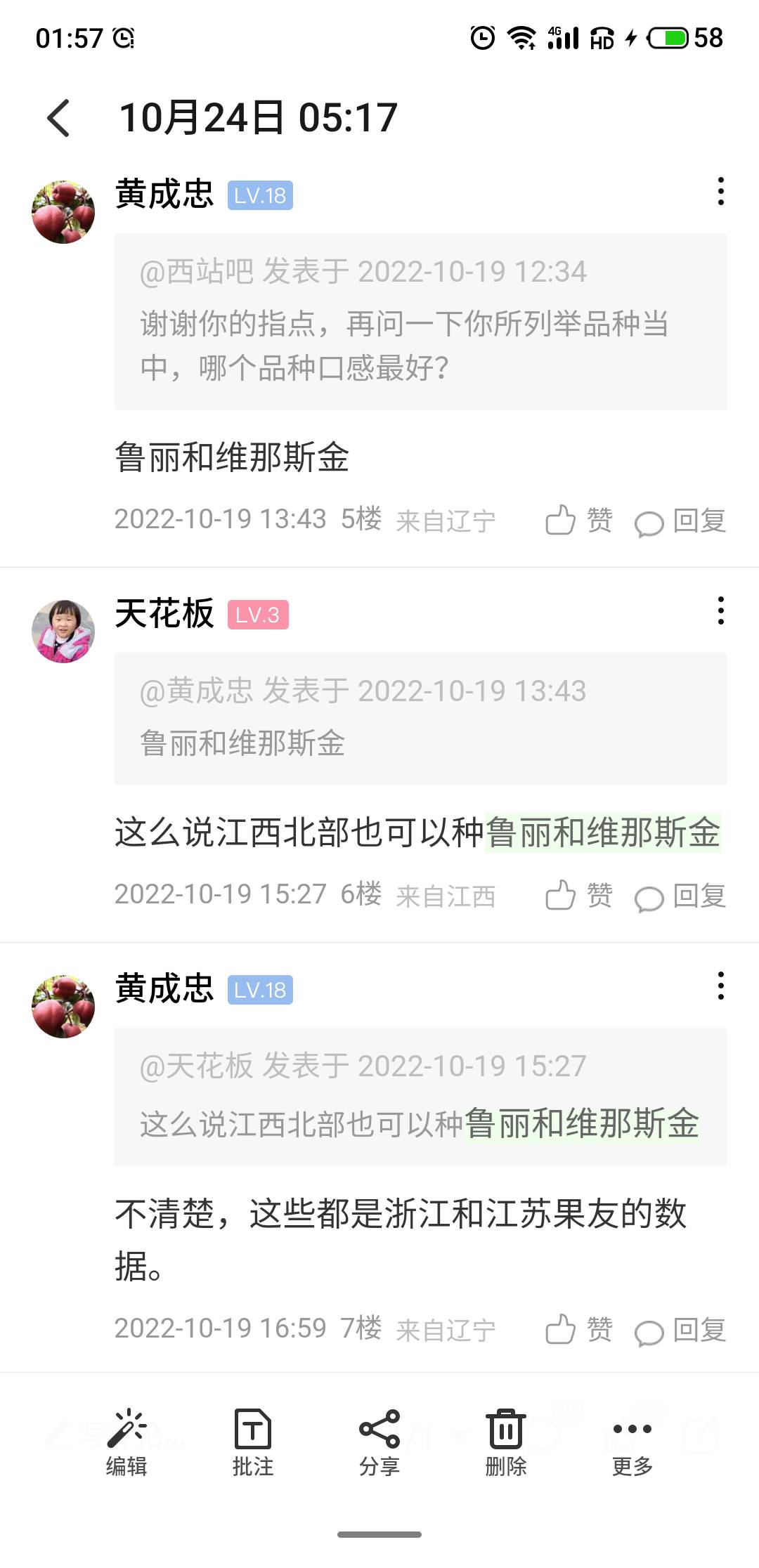The image size is (759, 1568).
Task: Select 批注 to annotate the screenshot
Action: click(253, 1442)
